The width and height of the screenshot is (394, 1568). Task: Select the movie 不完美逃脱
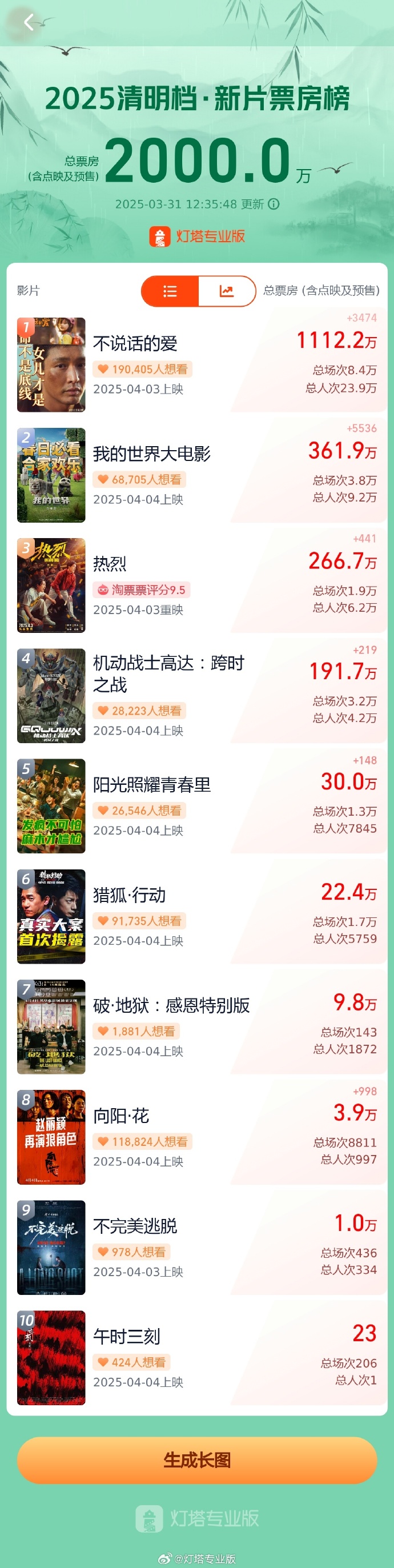click(135, 1226)
